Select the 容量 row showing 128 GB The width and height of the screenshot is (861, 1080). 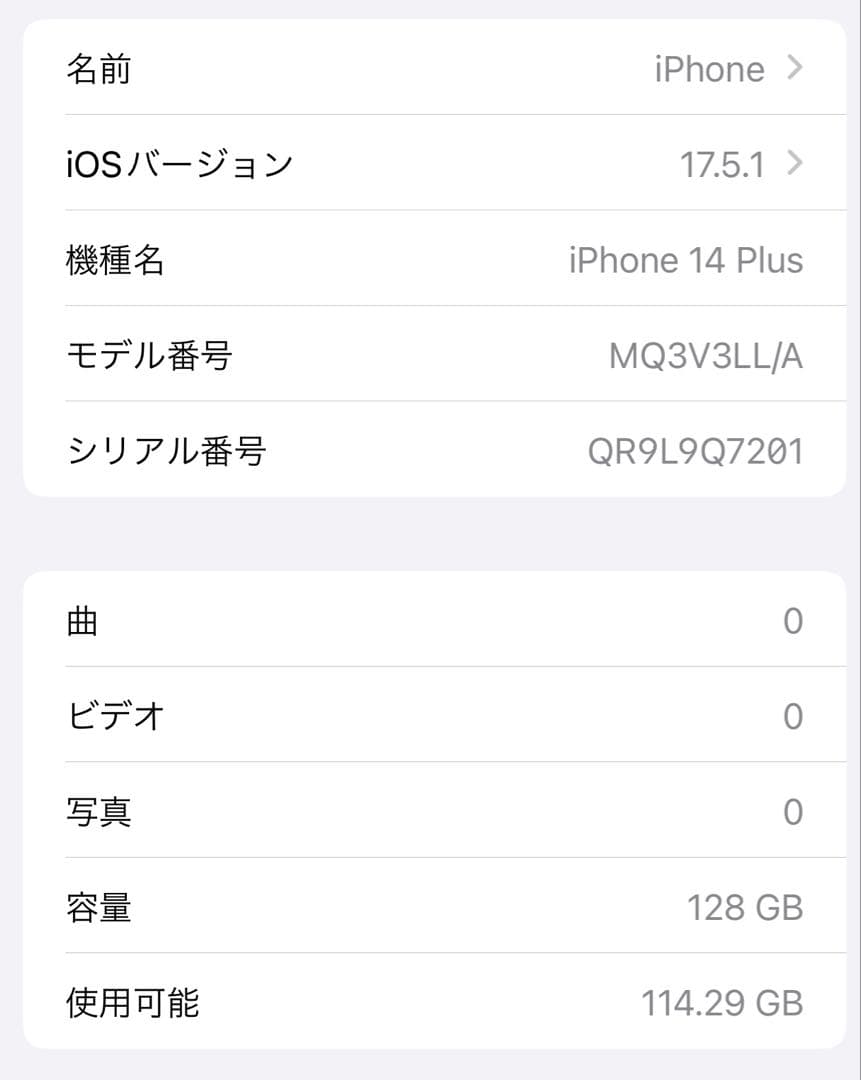[430, 907]
